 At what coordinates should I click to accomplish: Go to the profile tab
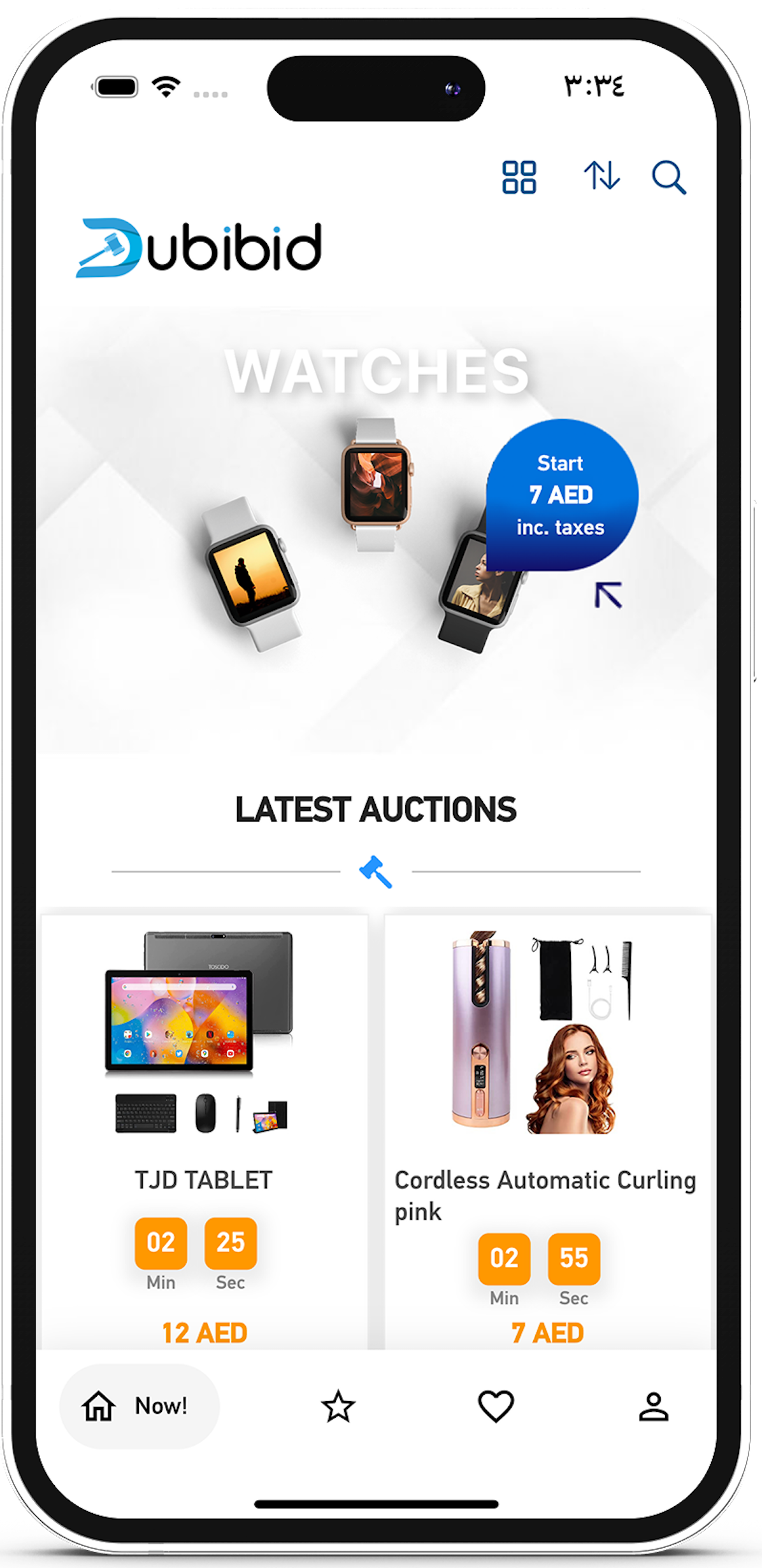654,1406
